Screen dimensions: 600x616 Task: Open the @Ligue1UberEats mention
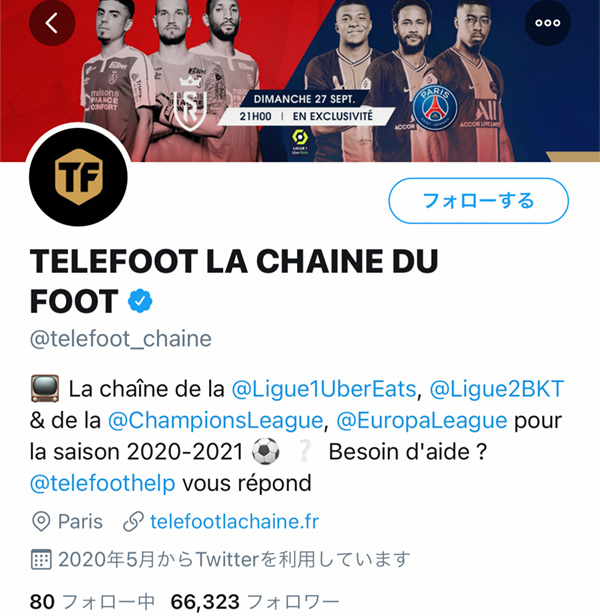[329, 388]
